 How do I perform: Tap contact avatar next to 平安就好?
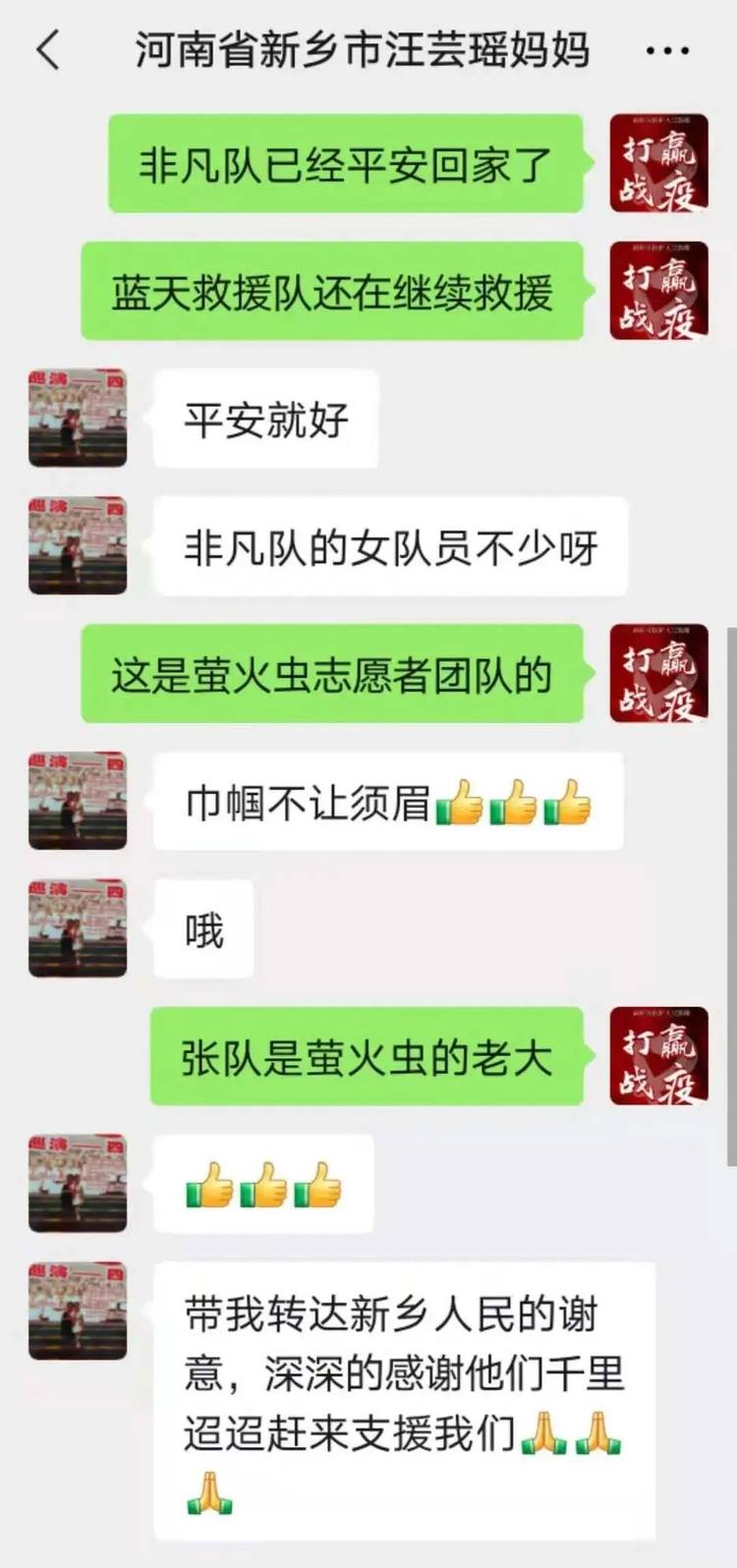pos(78,418)
